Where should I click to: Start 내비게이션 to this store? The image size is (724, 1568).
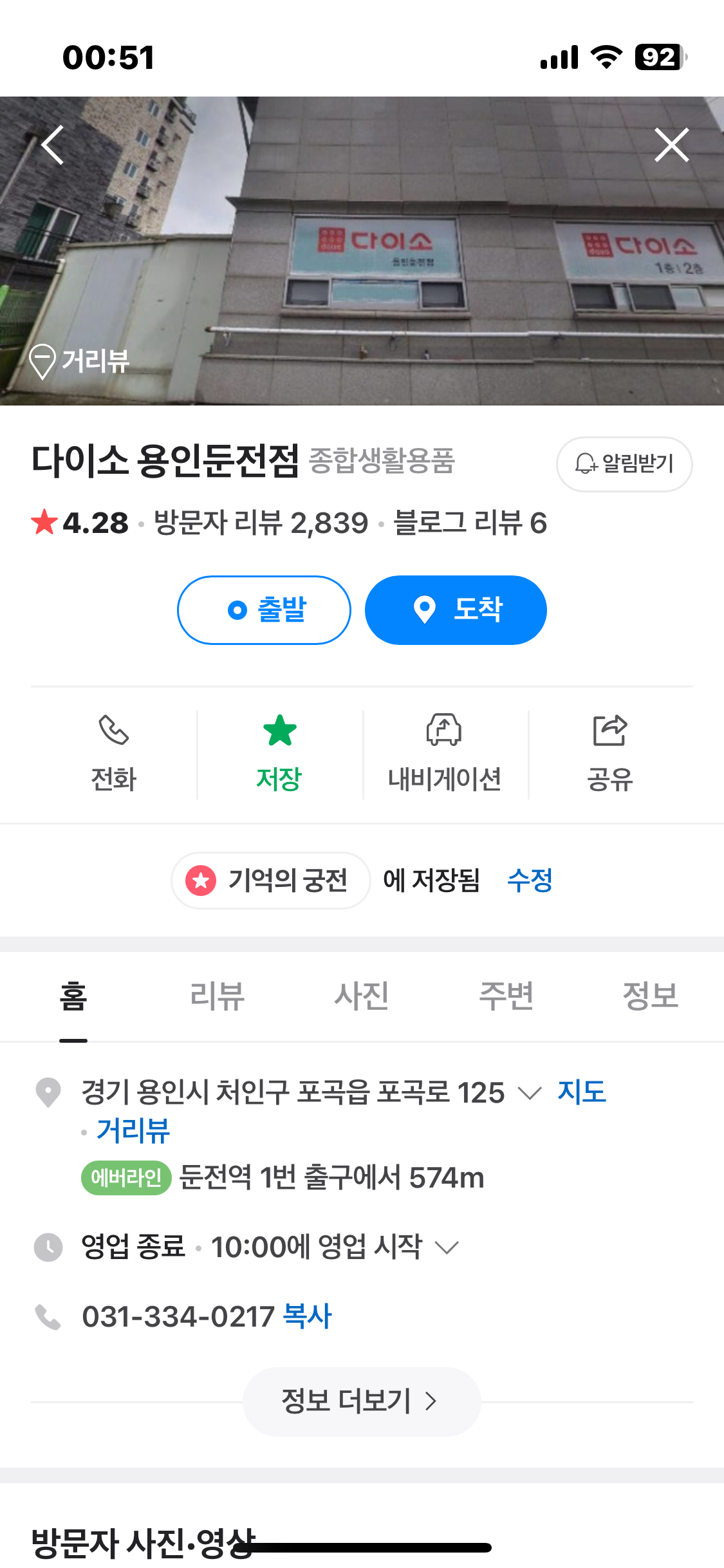point(445,754)
